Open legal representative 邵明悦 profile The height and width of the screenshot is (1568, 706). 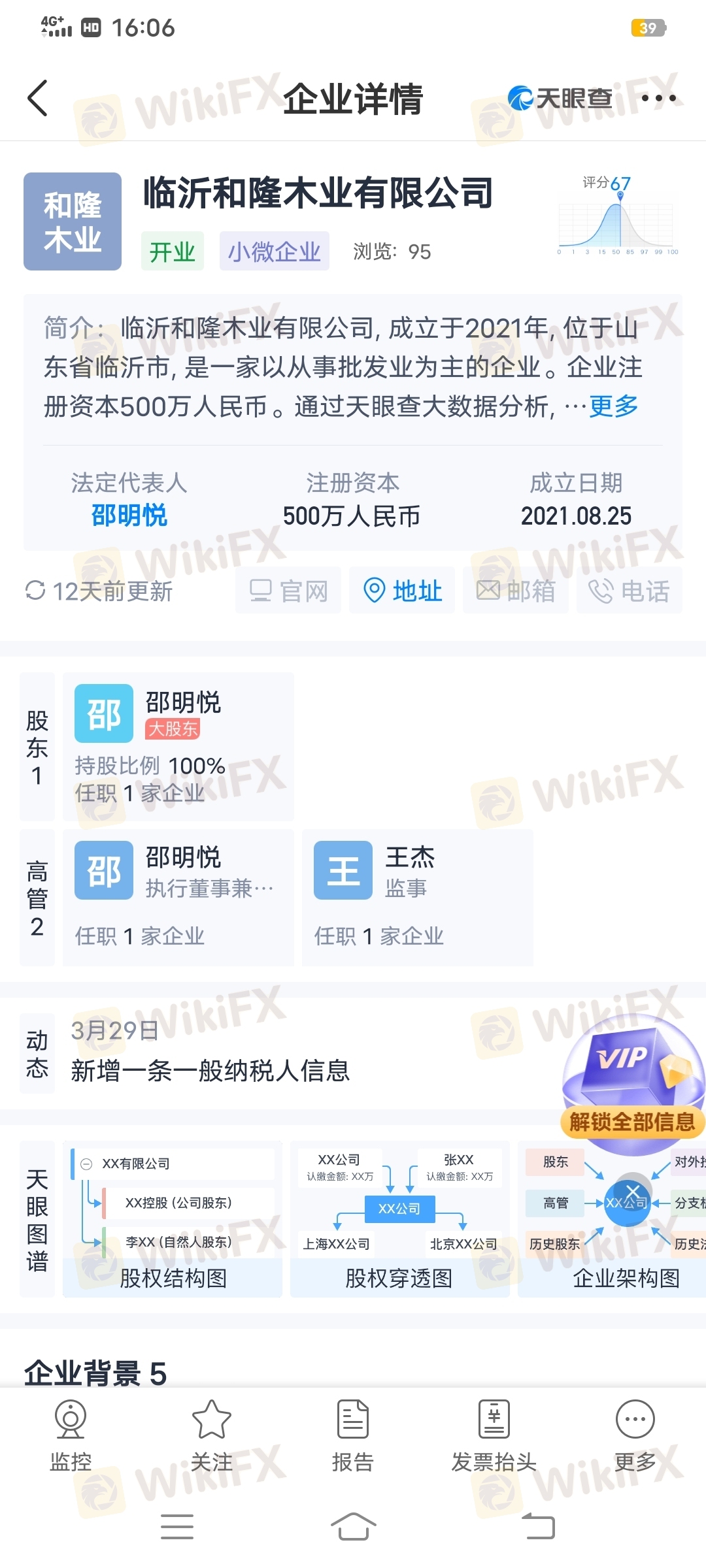pos(129,515)
